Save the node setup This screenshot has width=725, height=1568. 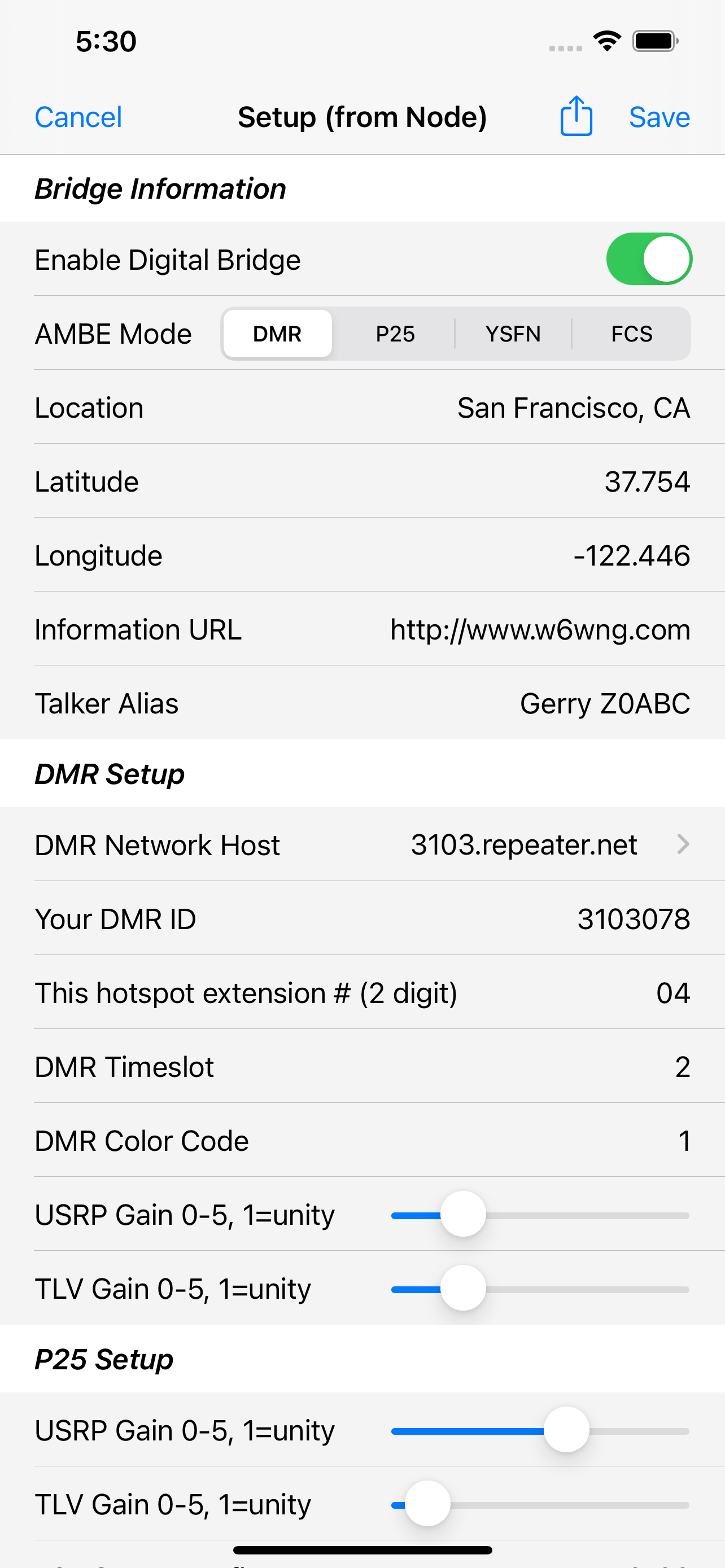660,116
